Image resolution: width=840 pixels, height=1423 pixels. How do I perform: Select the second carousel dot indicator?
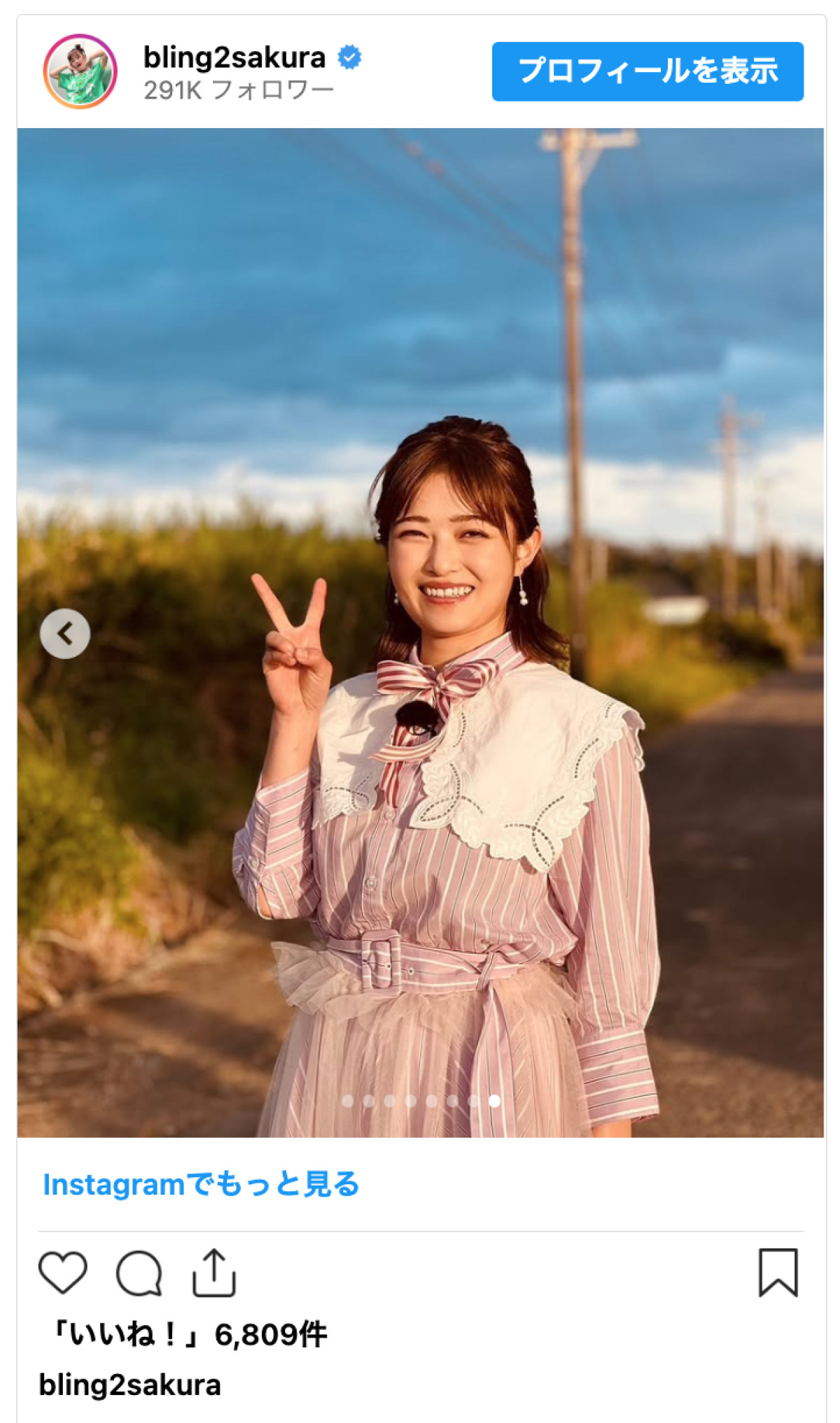click(x=368, y=1101)
